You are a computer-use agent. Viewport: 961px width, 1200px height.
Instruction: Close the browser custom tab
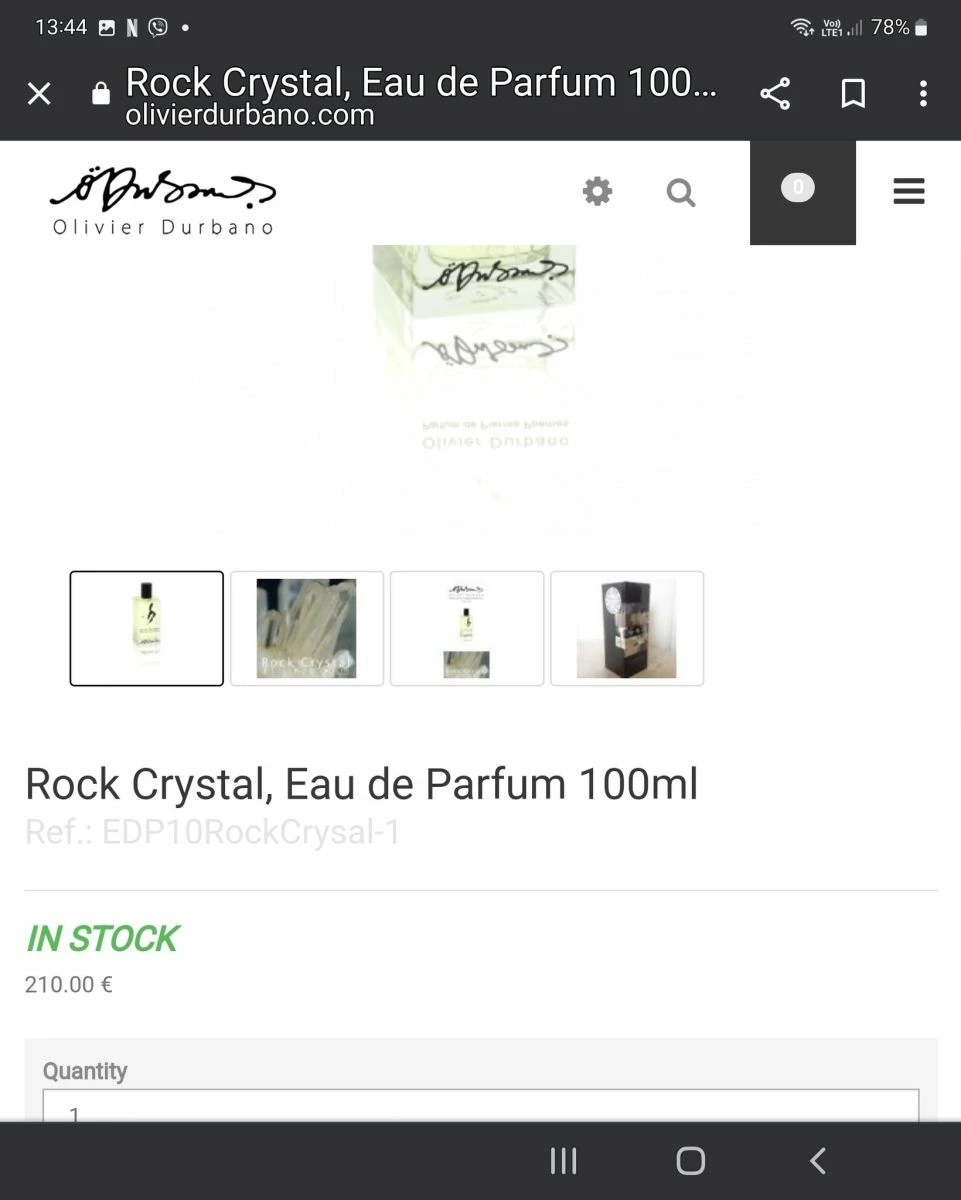click(39, 94)
